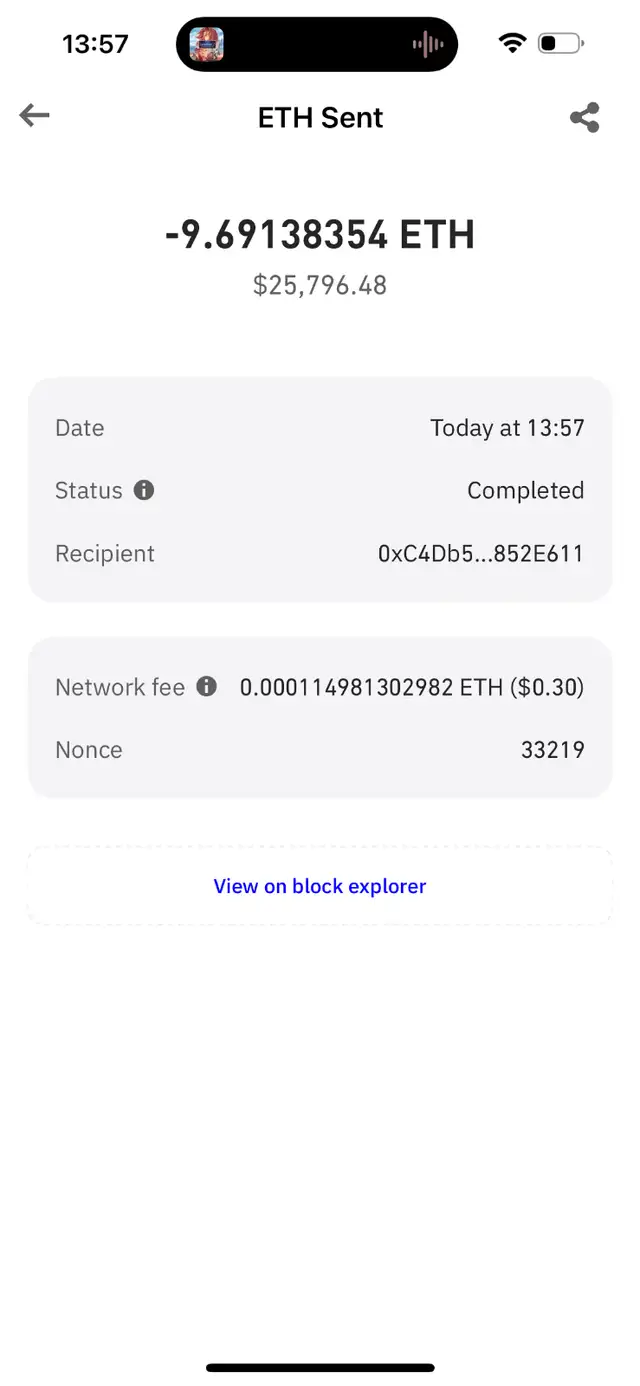Viewport: 640px width, 1386px height.
Task: Open the info icon next to Status
Action: tap(144, 490)
